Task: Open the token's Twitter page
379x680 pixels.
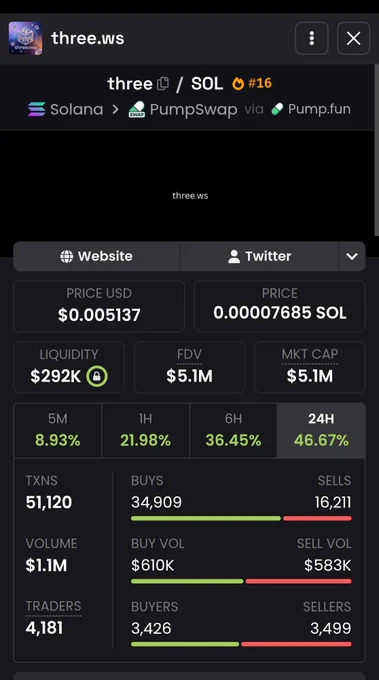Action: (x=259, y=256)
